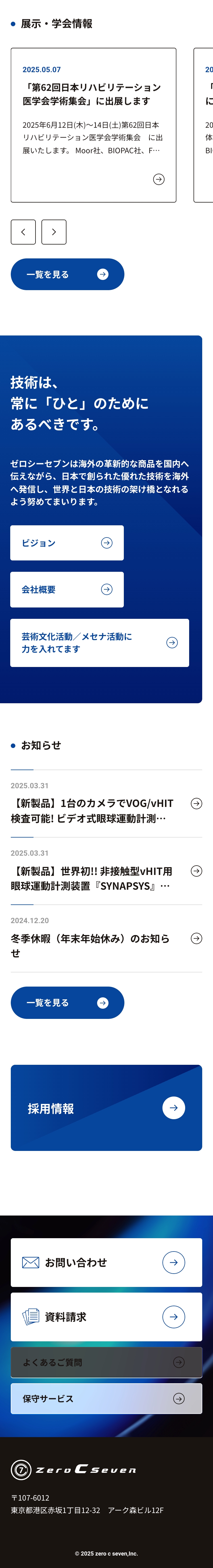This screenshot has height=1568, width=213.
Task: Open the ビジョン page
Action: tap(66, 543)
